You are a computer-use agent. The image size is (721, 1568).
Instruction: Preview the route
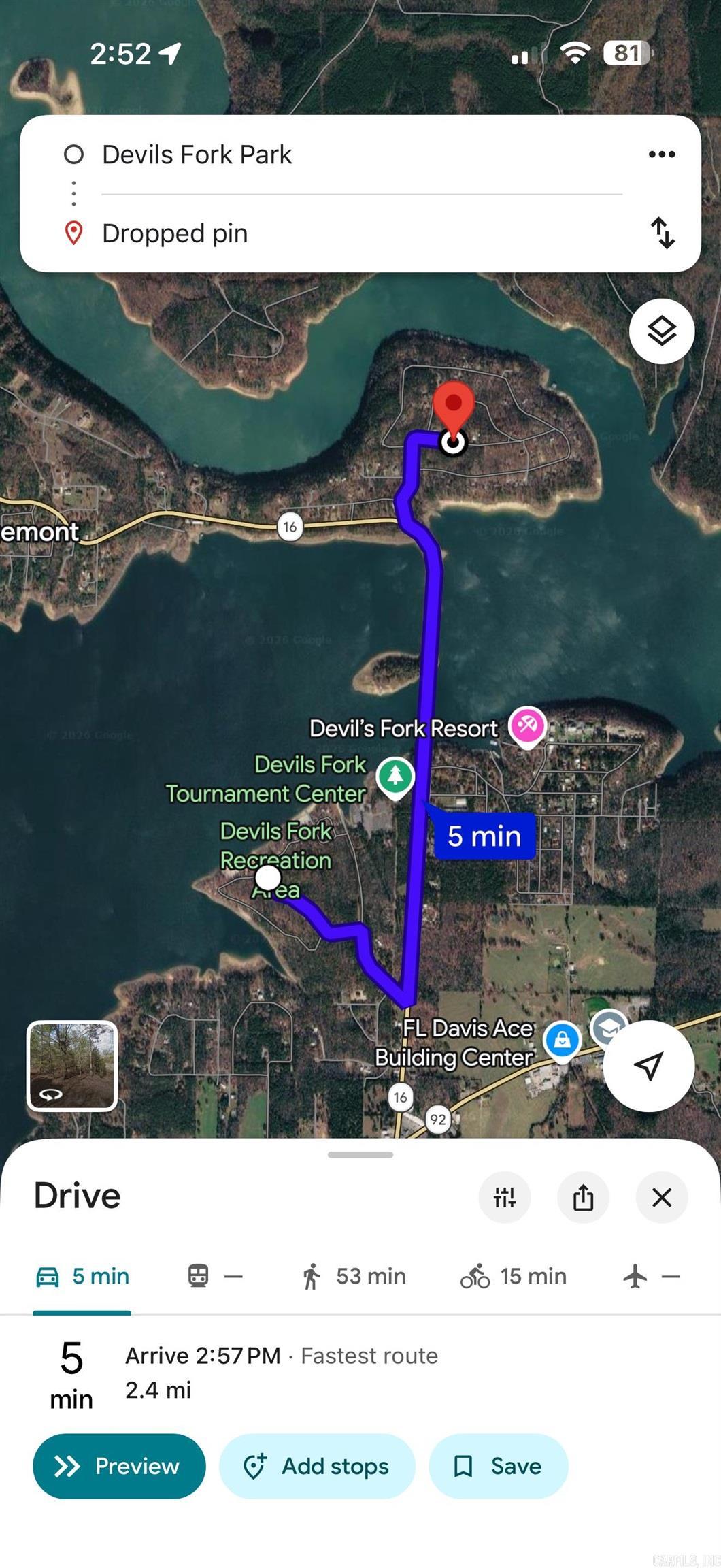pos(119,1466)
